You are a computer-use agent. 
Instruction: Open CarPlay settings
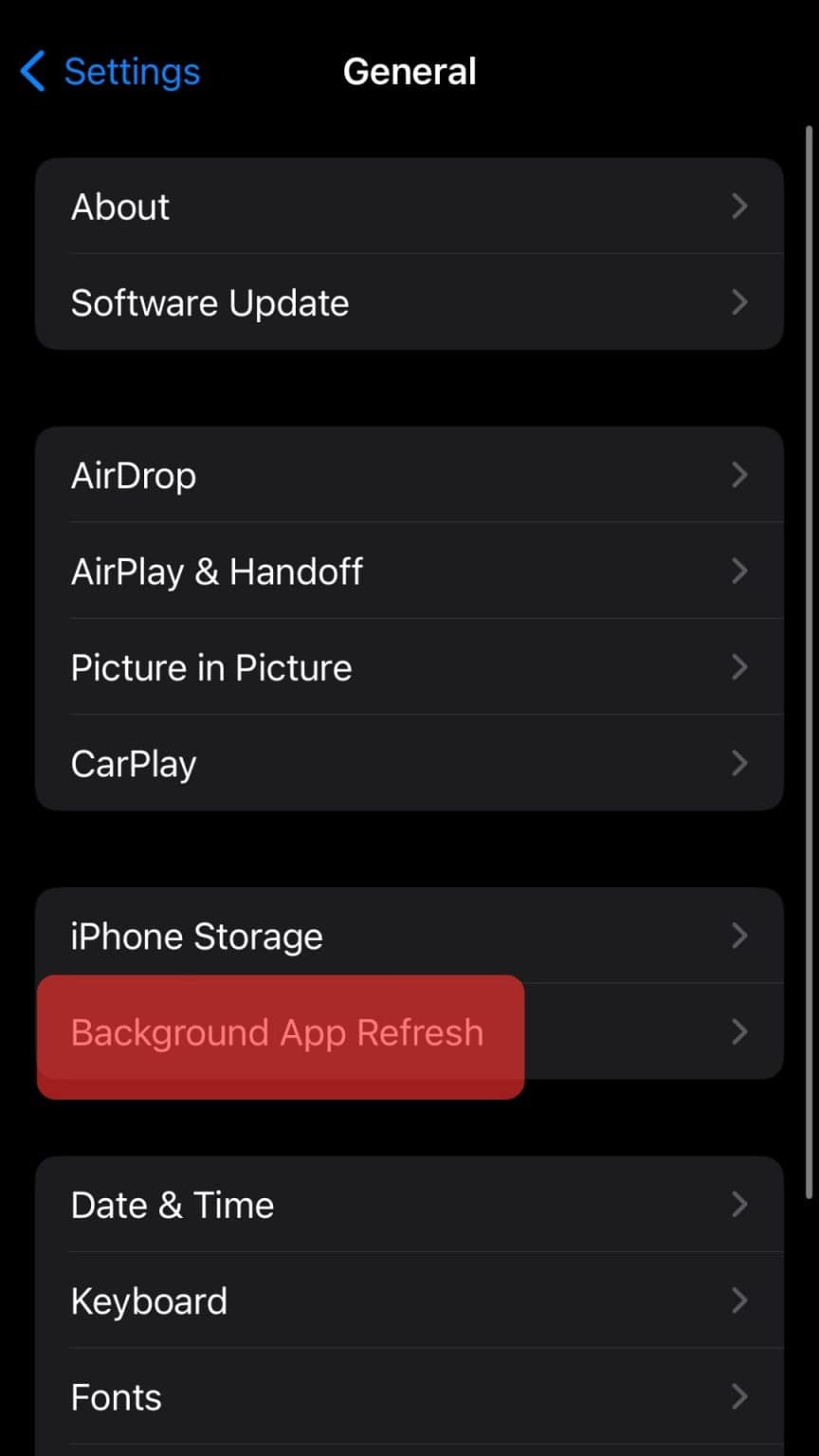click(409, 764)
